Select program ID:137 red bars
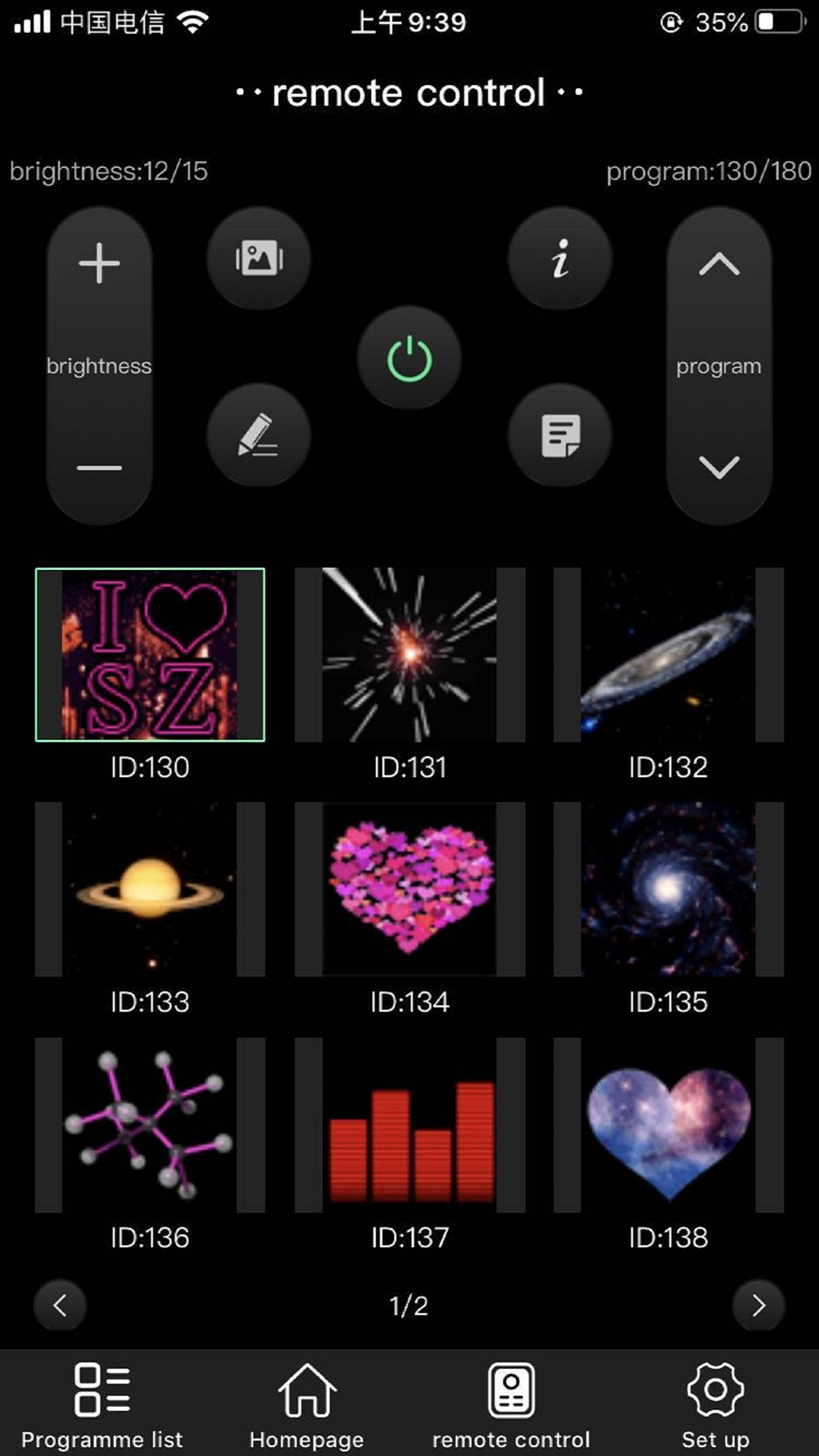This screenshot has height=1456, width=819. pyautogui.click(x=409, y=1125)
